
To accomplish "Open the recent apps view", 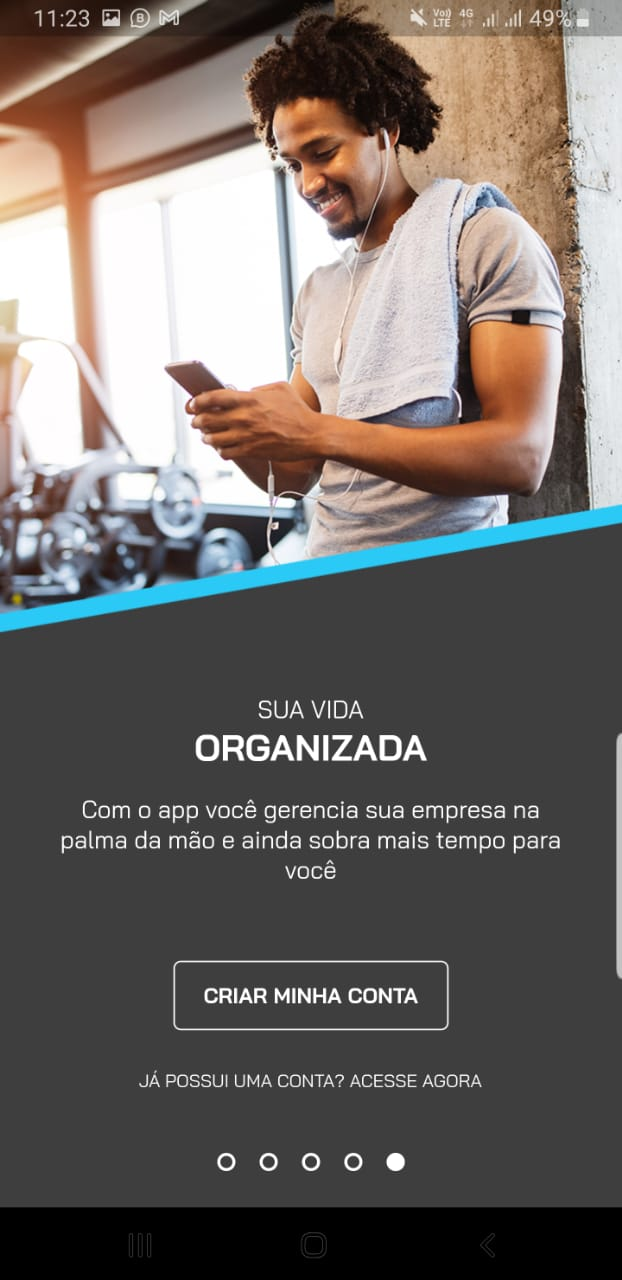I will (140, 1245).
